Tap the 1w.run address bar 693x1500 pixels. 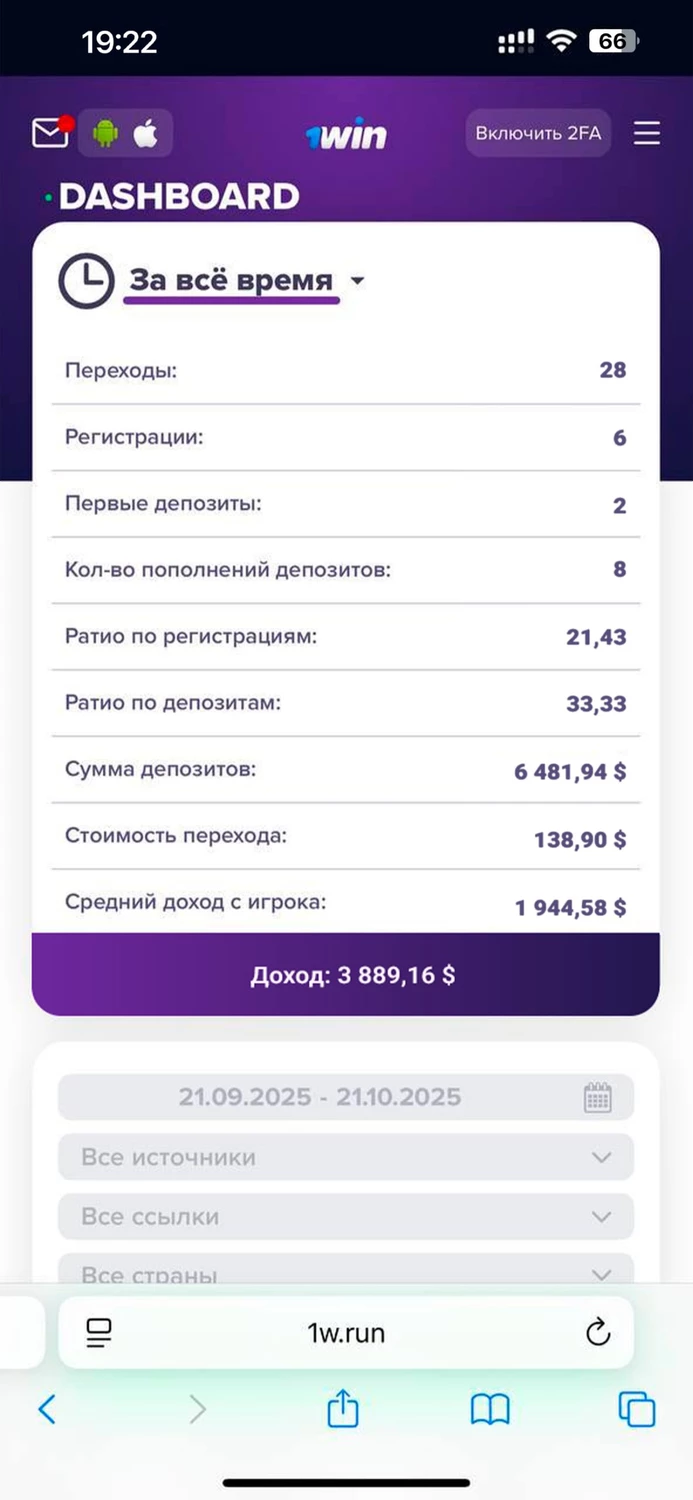[x=346, y=1333]
